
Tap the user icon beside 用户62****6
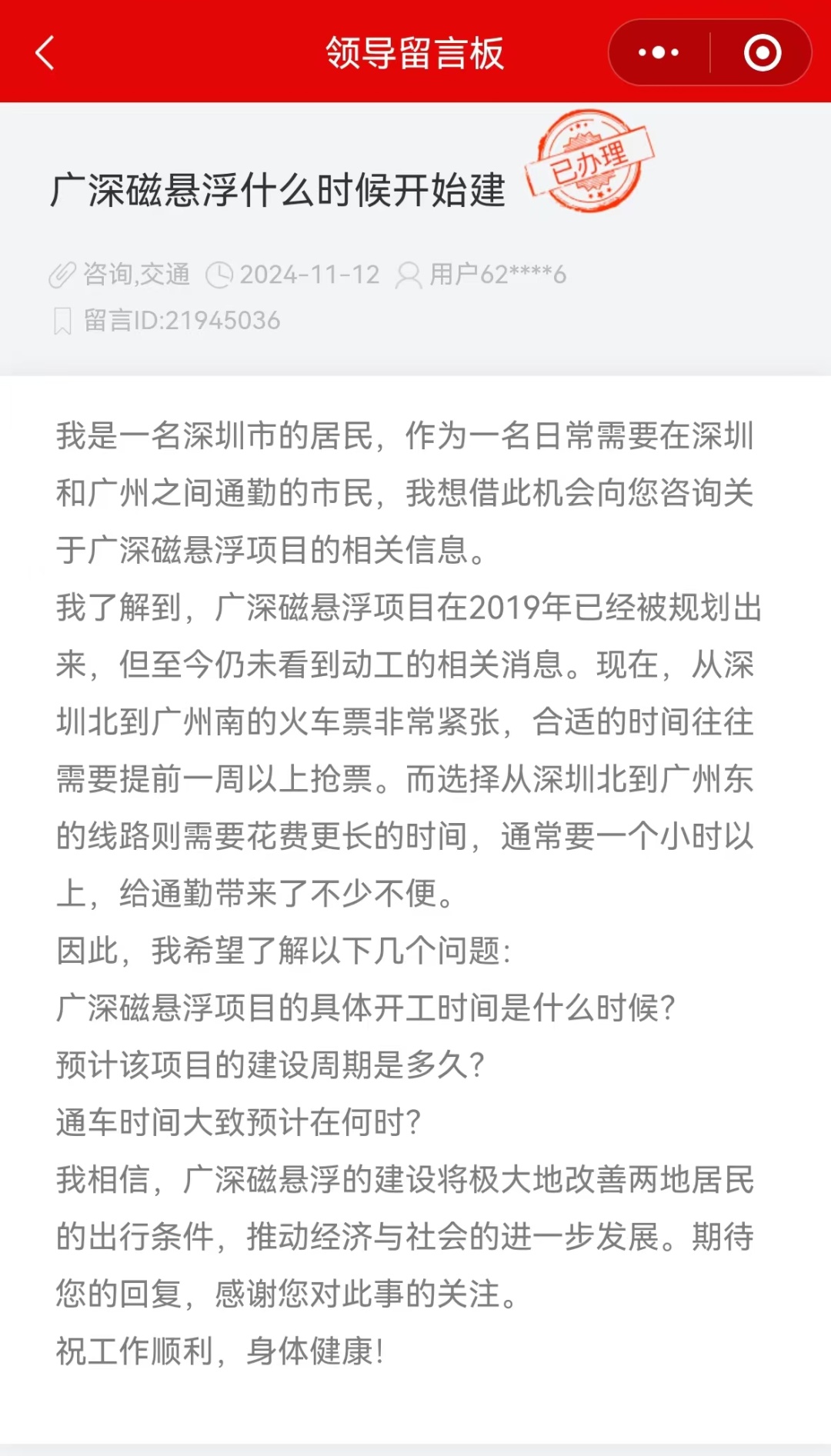pos(407,274)
